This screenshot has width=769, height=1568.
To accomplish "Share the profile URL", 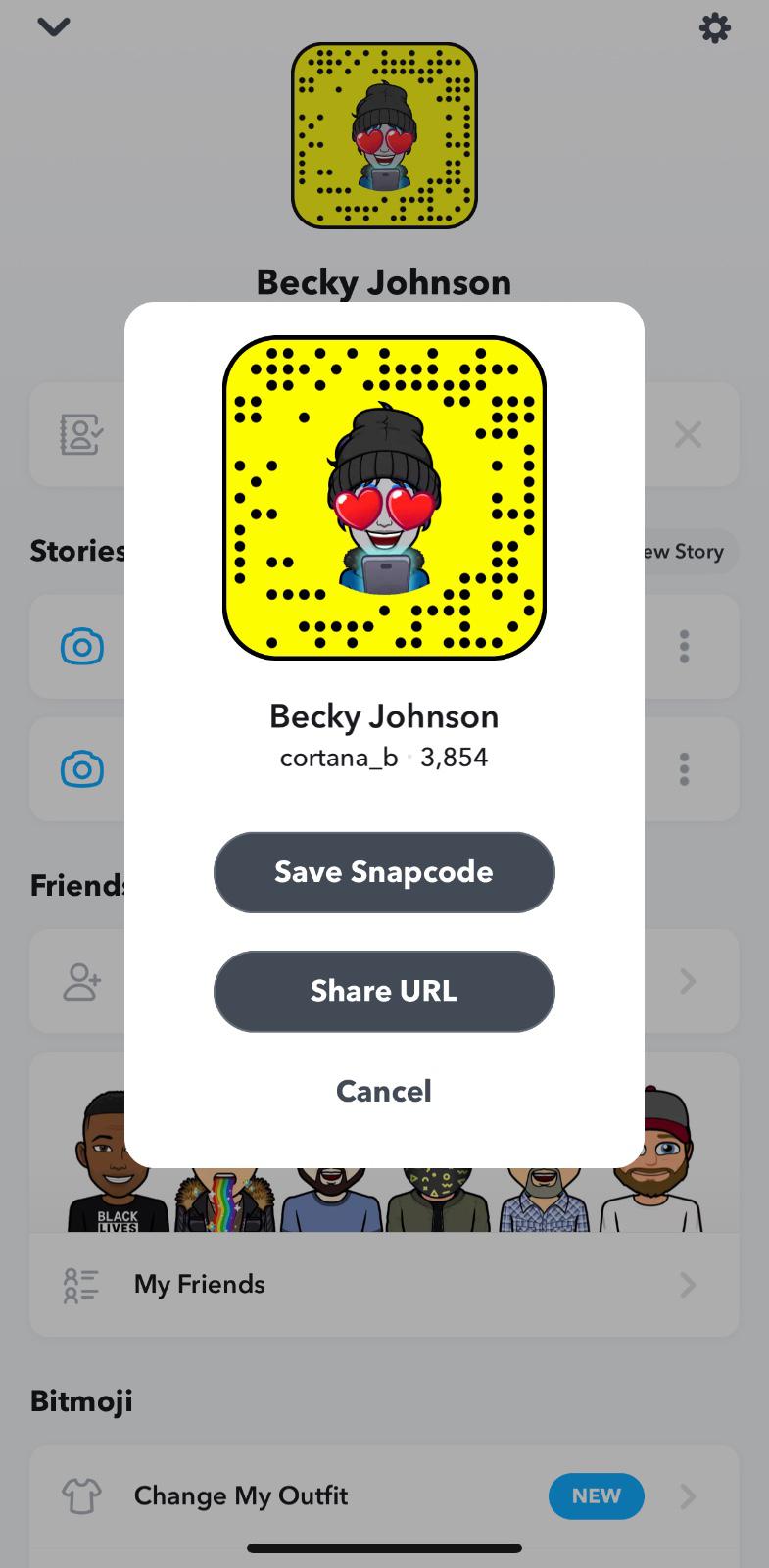I will [x=384, y=991].
